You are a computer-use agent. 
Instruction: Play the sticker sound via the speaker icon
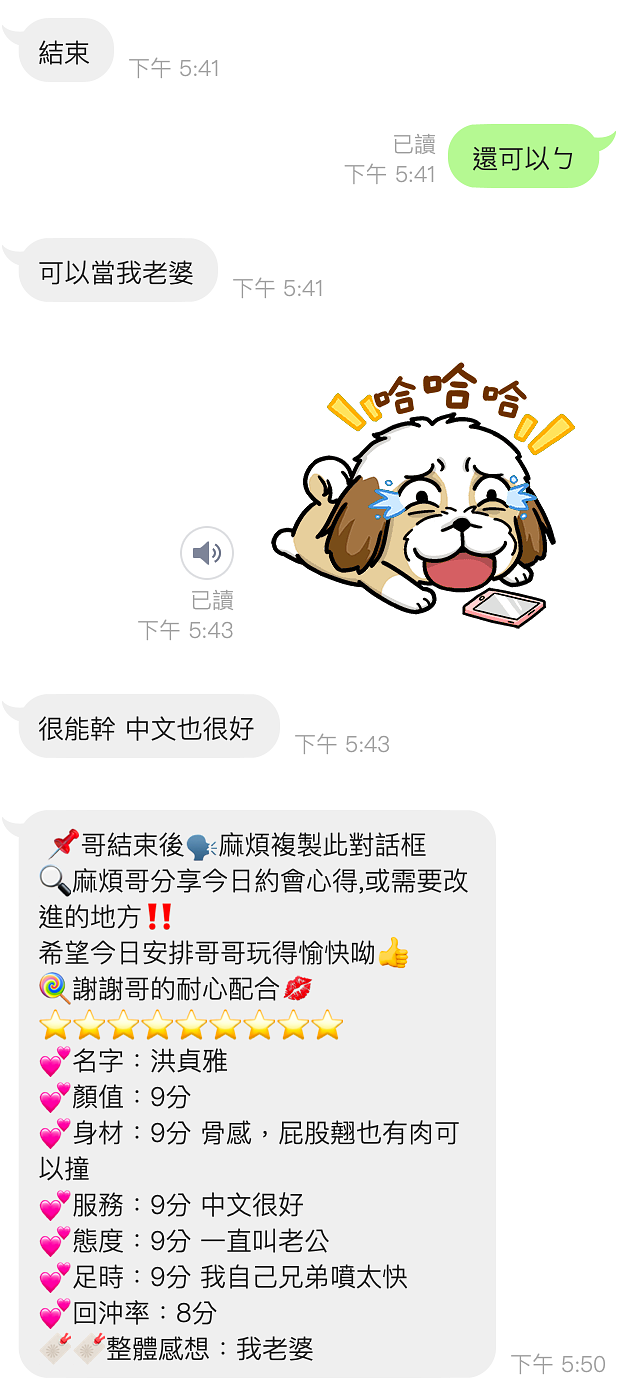point(207,552)
